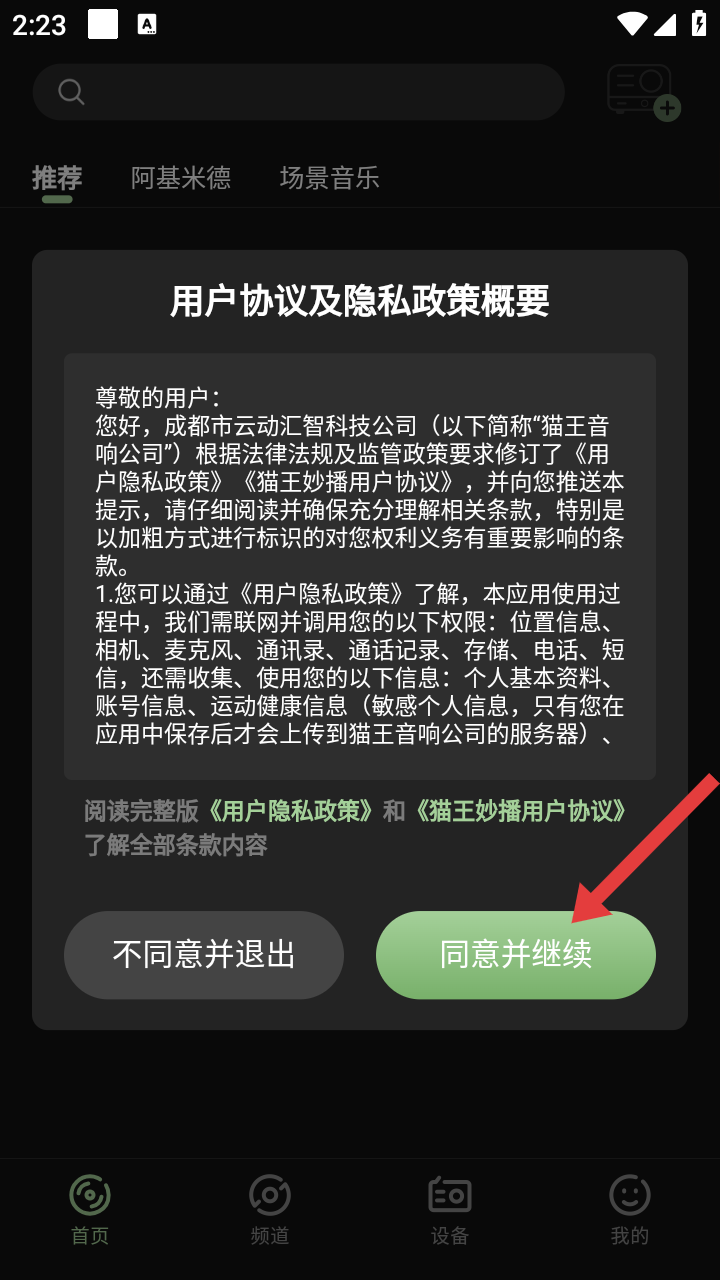Switch to the 推荐 tab

coord(57,178)
